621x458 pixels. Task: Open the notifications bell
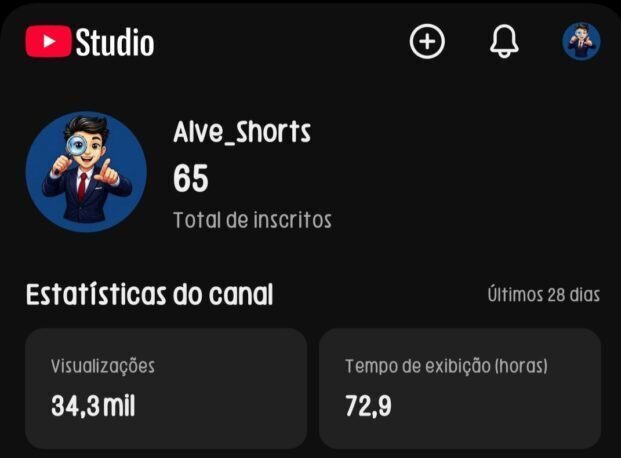[504, 42]
